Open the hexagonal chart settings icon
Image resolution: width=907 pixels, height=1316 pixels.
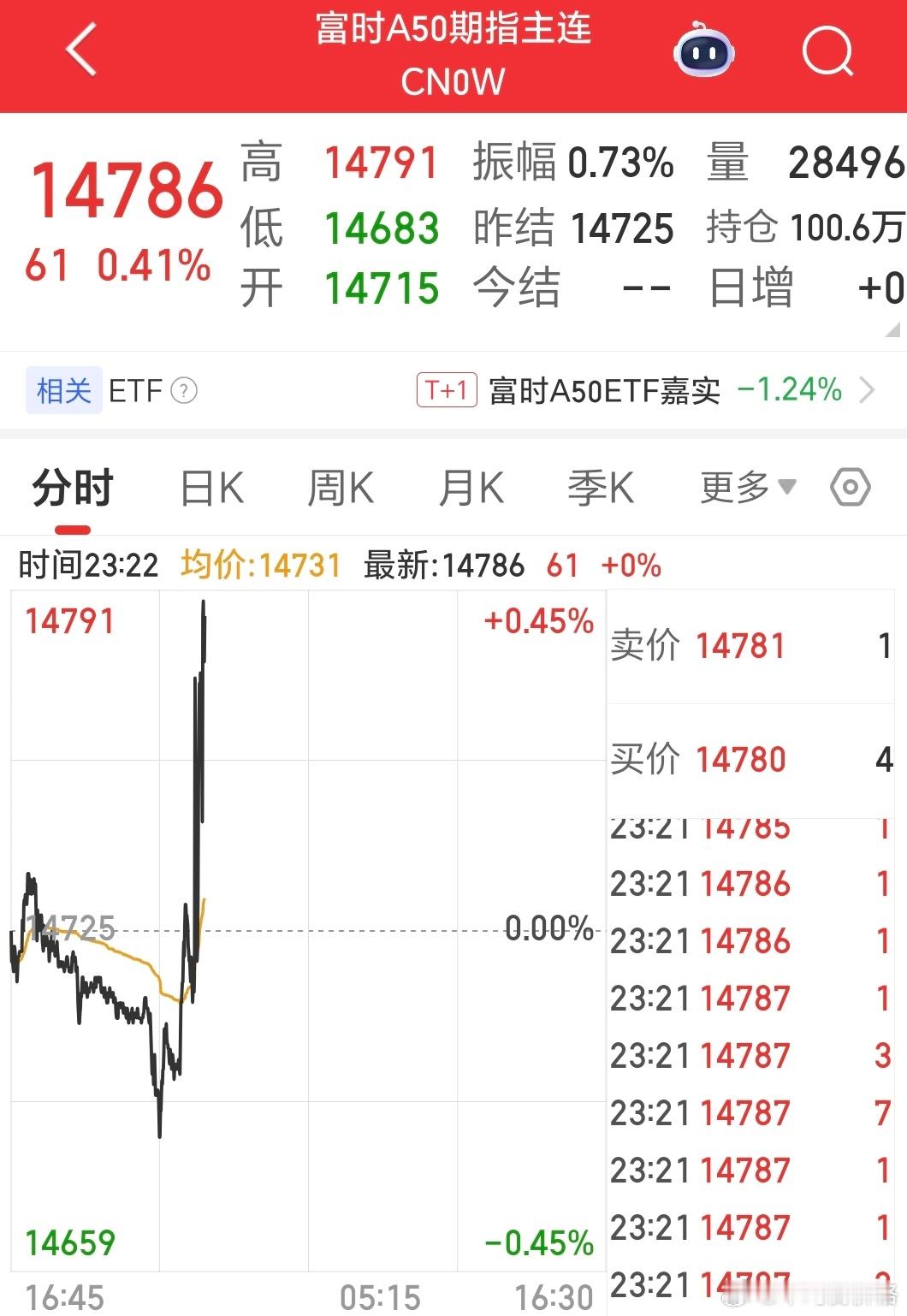pos(848,487)
